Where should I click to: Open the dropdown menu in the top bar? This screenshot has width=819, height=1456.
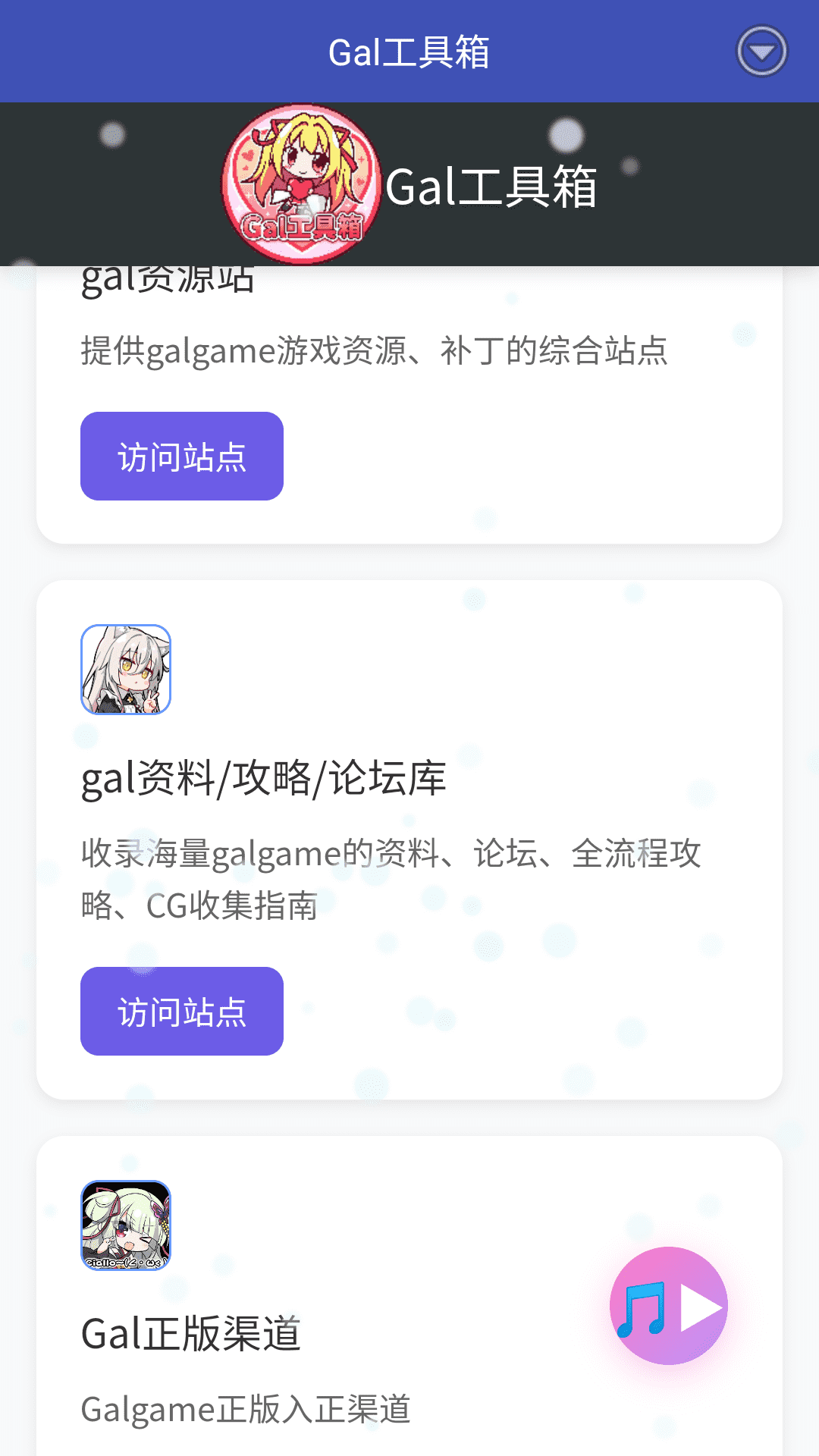[761, 52]
